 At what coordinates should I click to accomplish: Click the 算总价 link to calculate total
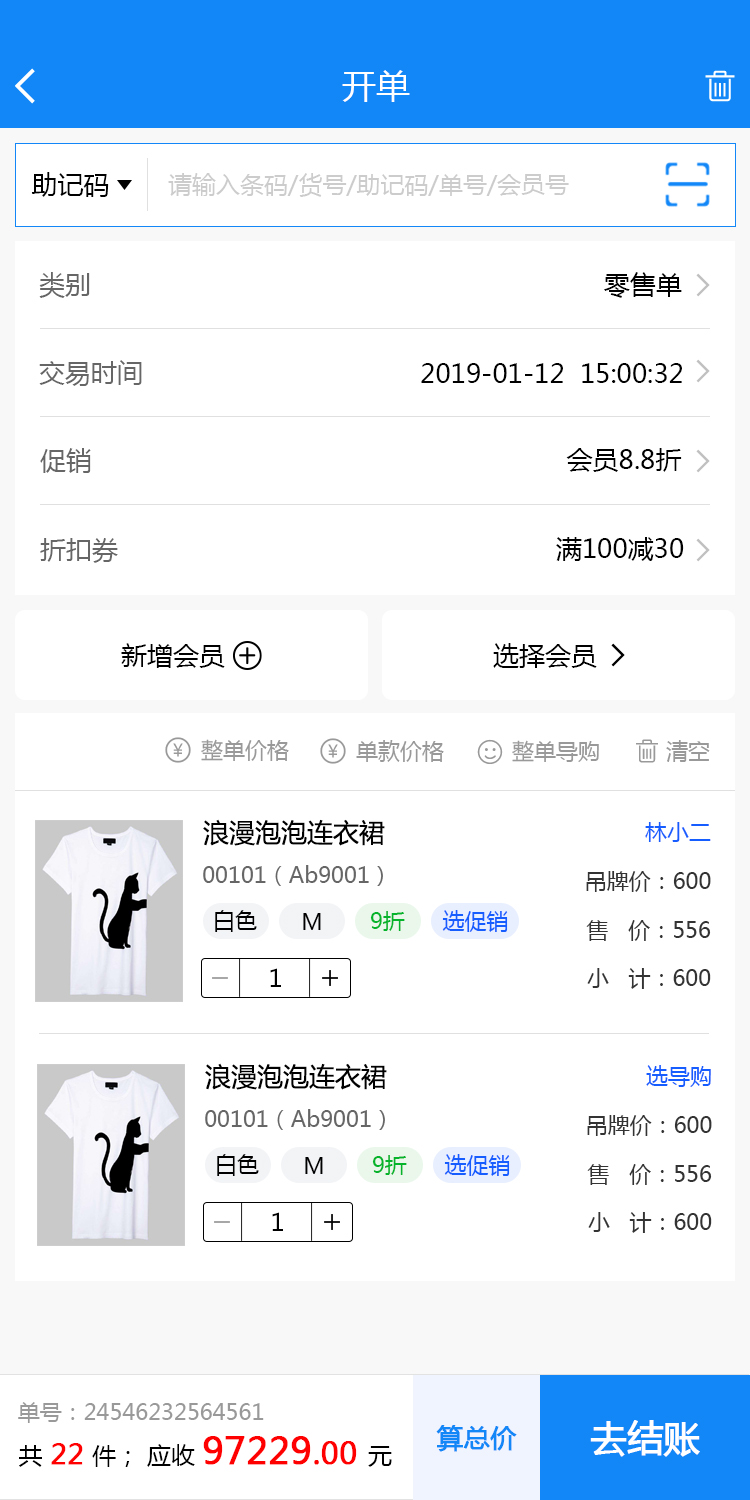(x=478, y=1436)
